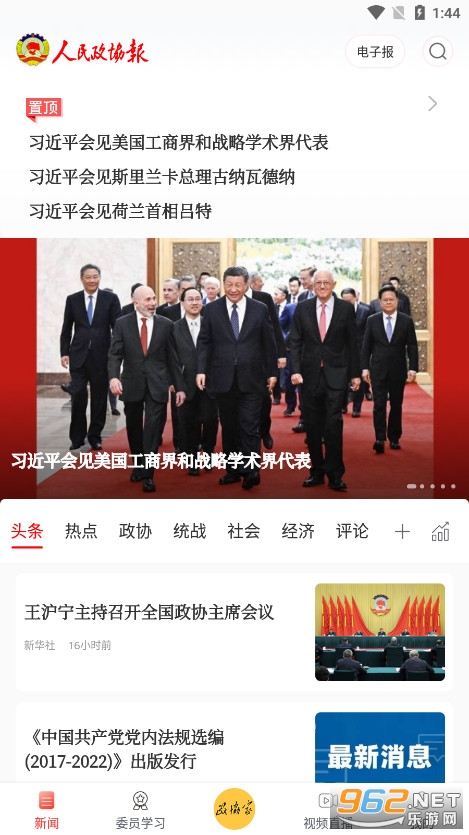Add channels with the plus icon
Image resolution: width=469 pixels, height=835 pixels.
pyautogui.click(x=402, y=531)
